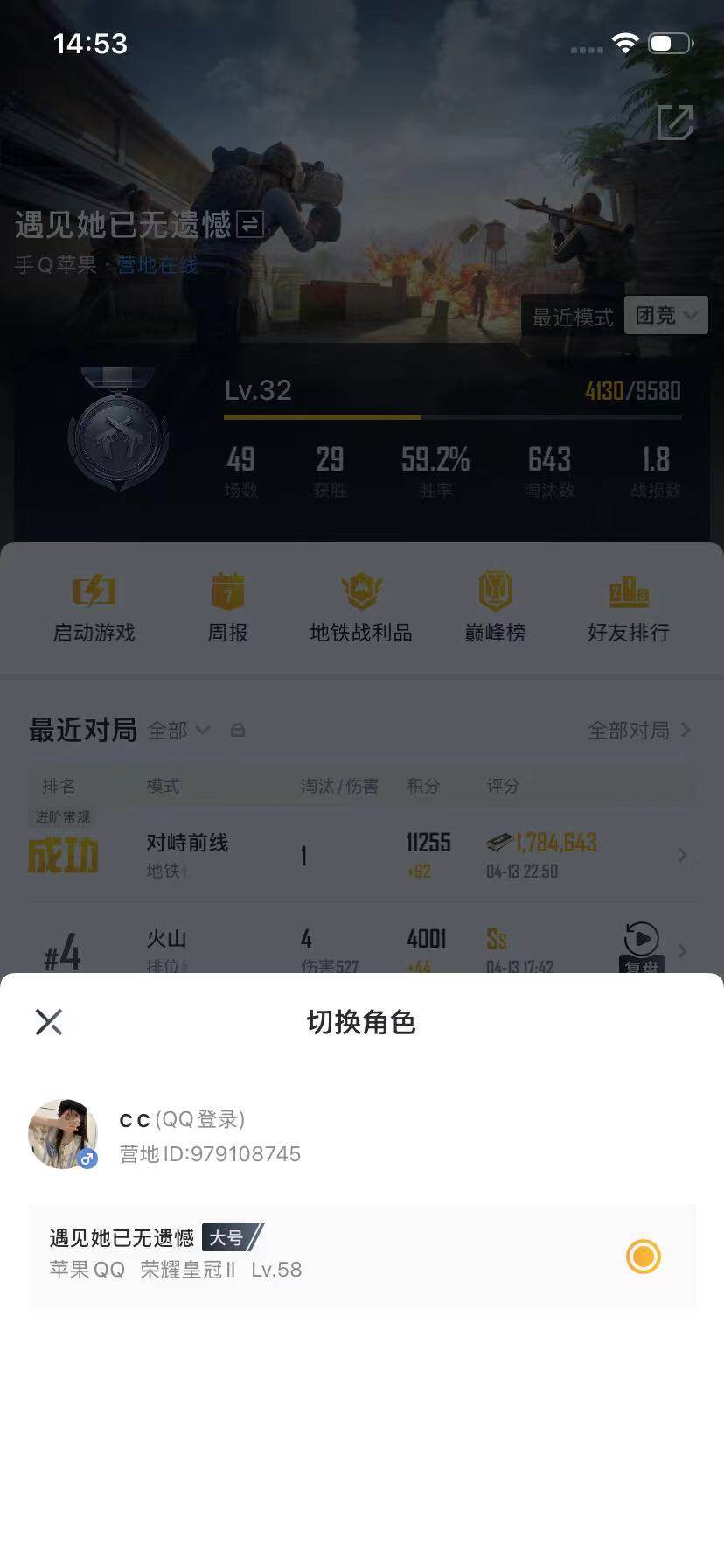724x1568 pixels.
Task: Expand the 全部 filter beside 最近对局
Action: 178,731
